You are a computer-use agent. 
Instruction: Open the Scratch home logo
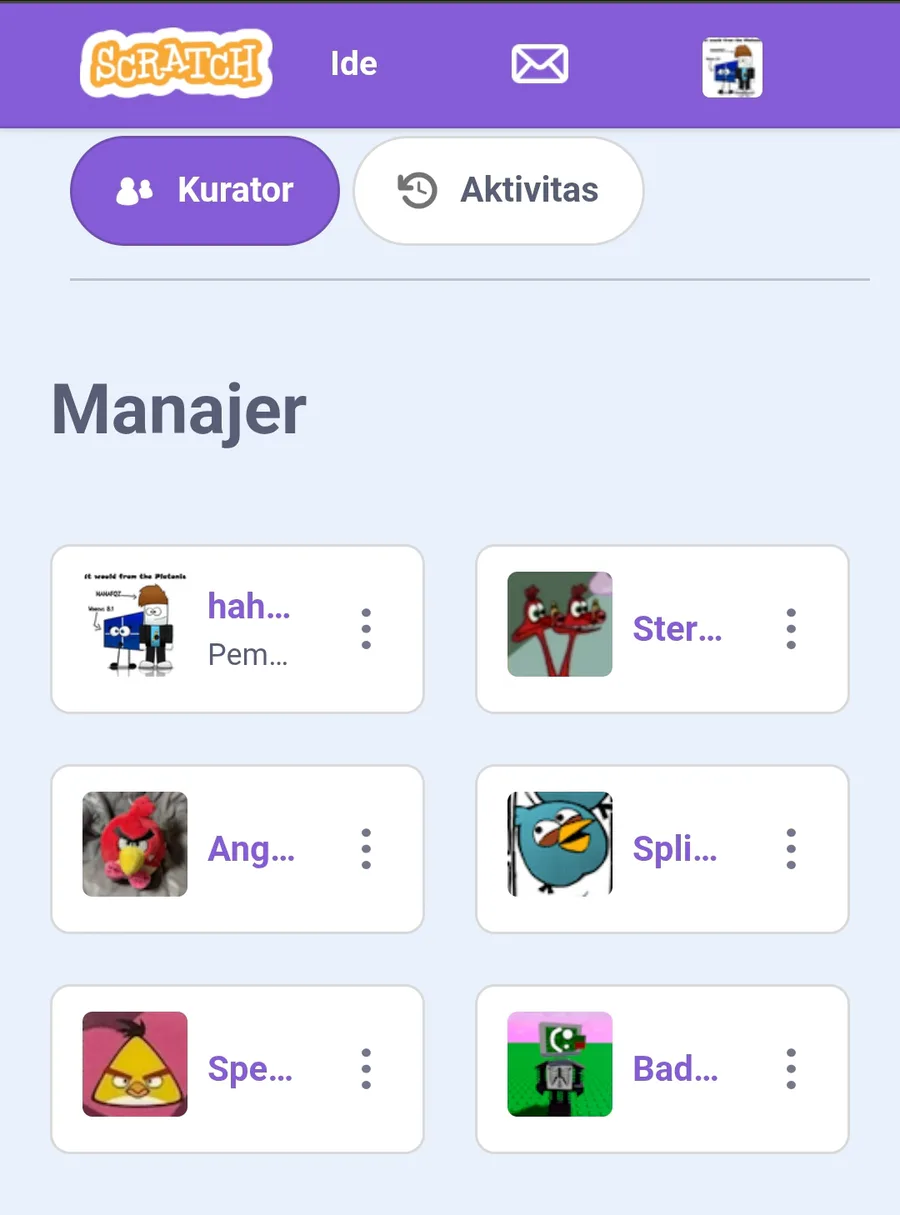[x=176, y=64]
